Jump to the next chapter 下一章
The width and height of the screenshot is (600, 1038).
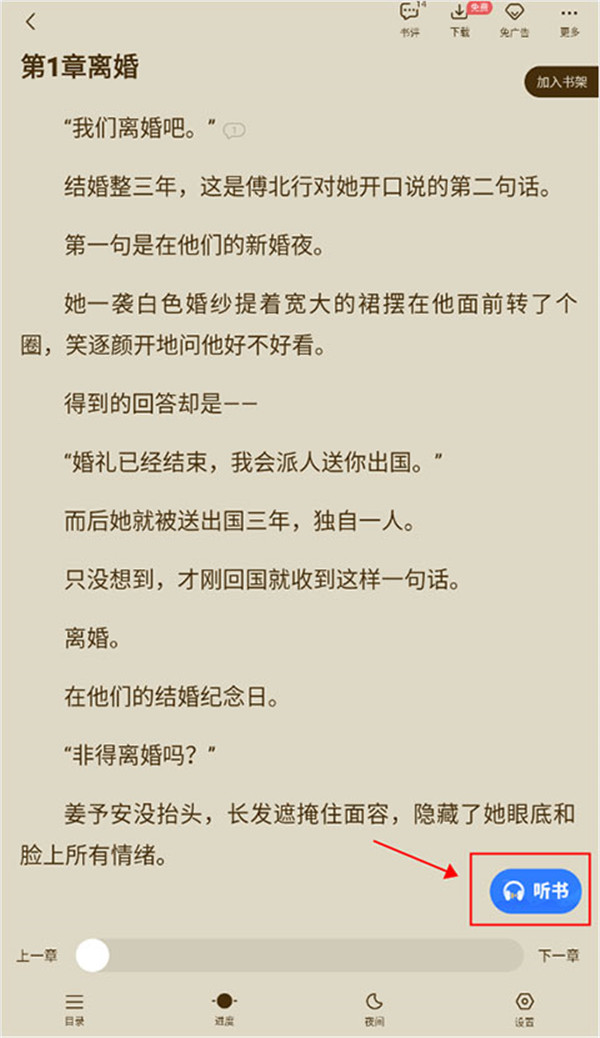tap(559, 956)
